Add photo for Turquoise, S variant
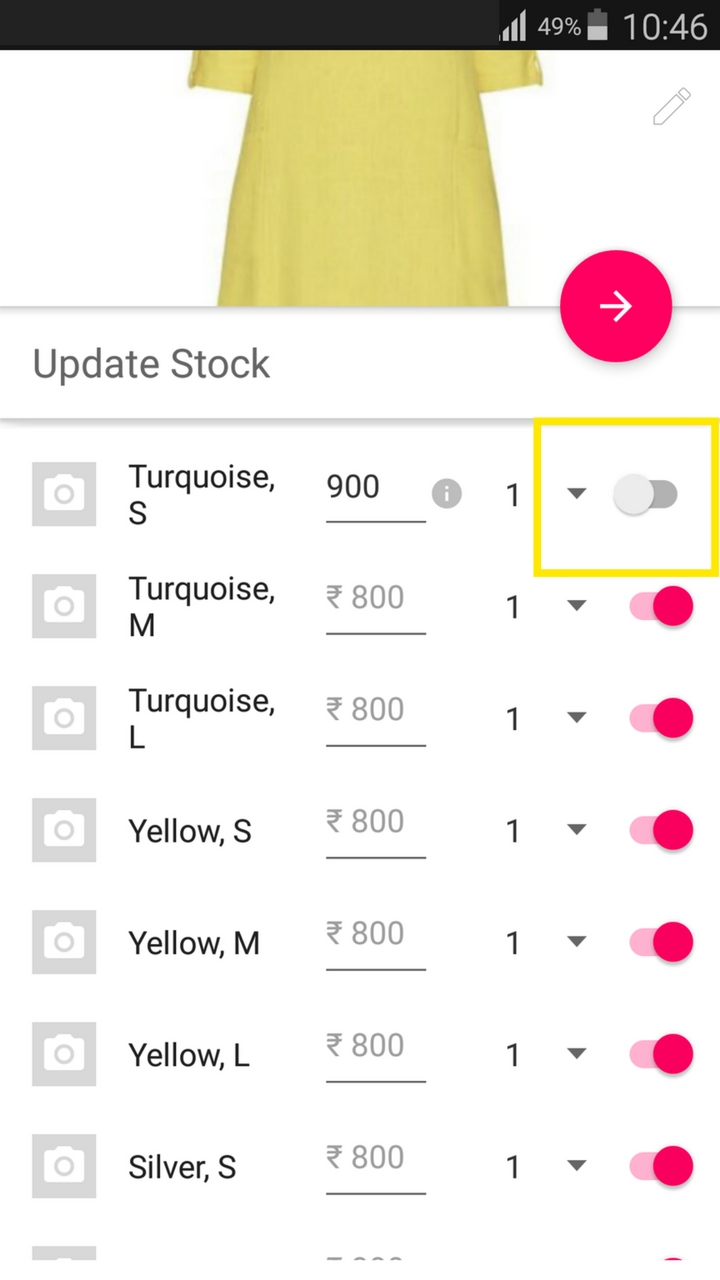Image resolution: width=720 pixels, height=1280 pixels. point(64,494)
